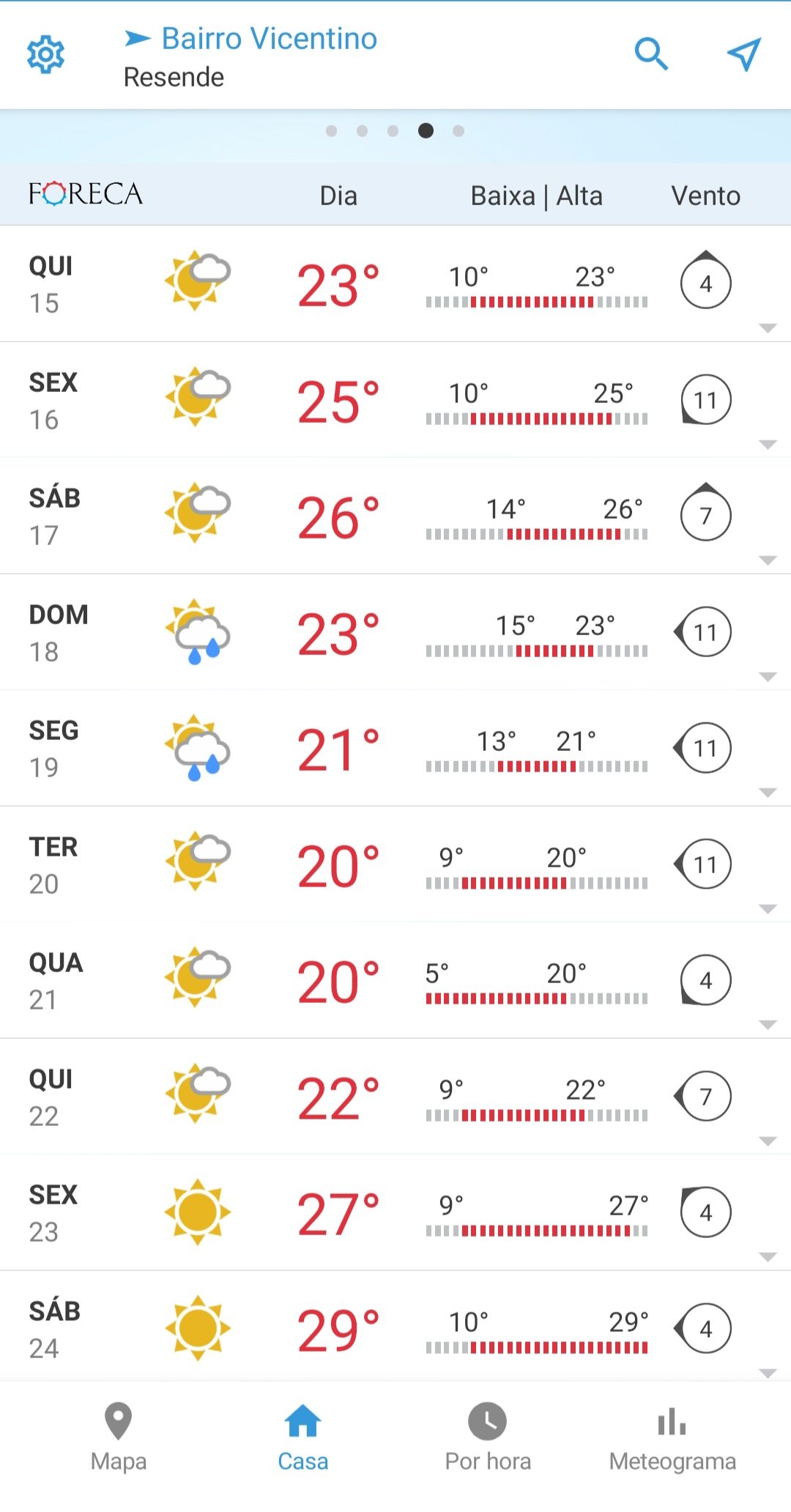Show details for SÁB 17

(x=395, y=516)
